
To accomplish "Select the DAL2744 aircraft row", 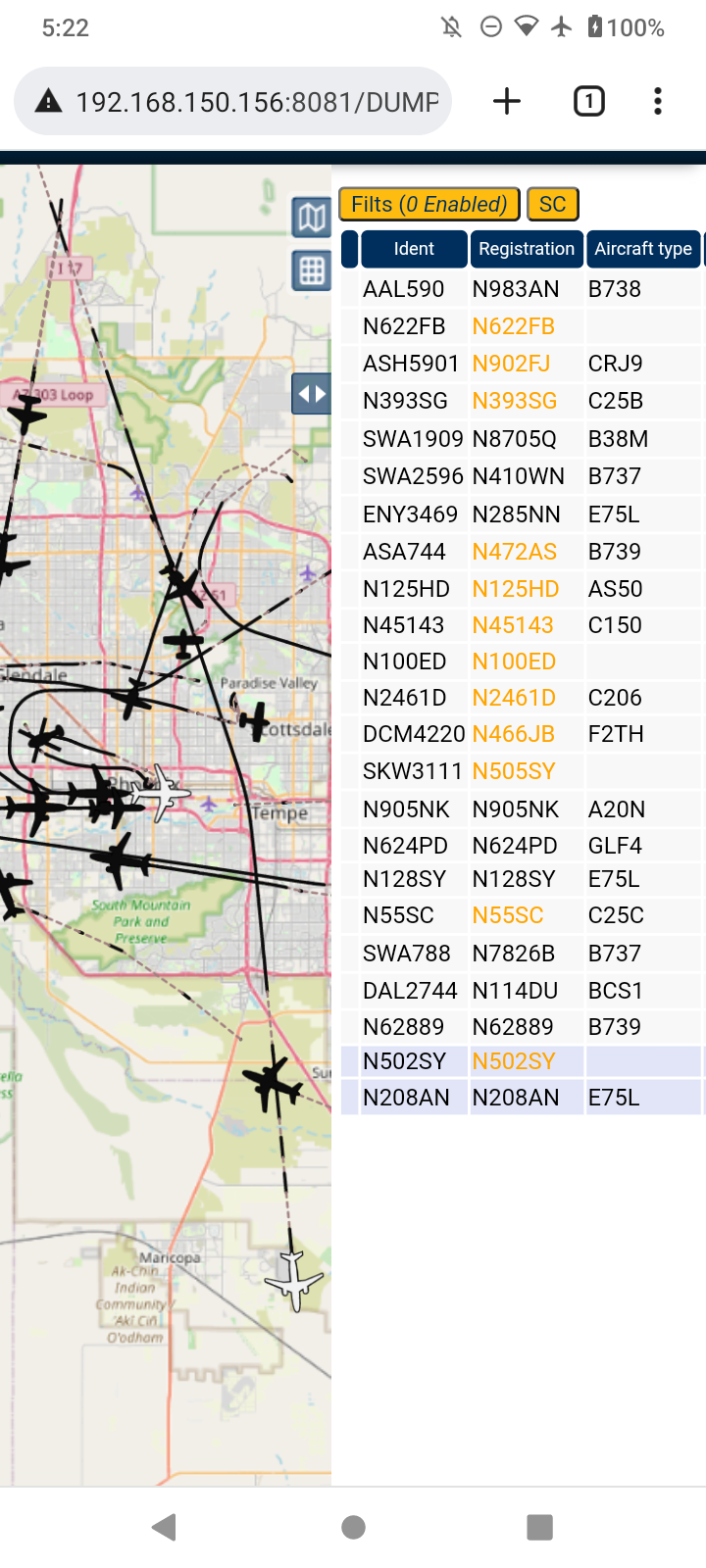I will (x=523, y=991).
